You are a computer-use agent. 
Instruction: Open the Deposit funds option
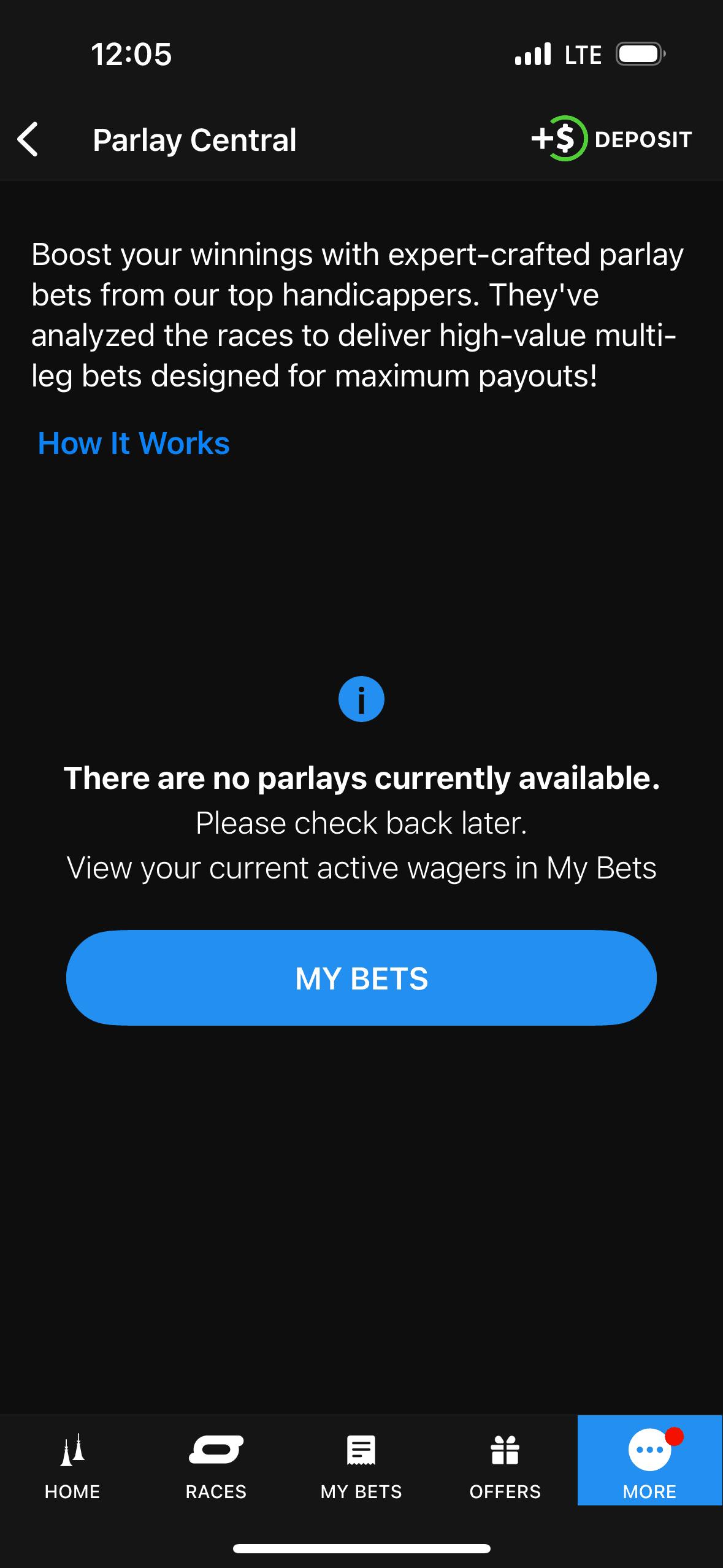[611, 139]
